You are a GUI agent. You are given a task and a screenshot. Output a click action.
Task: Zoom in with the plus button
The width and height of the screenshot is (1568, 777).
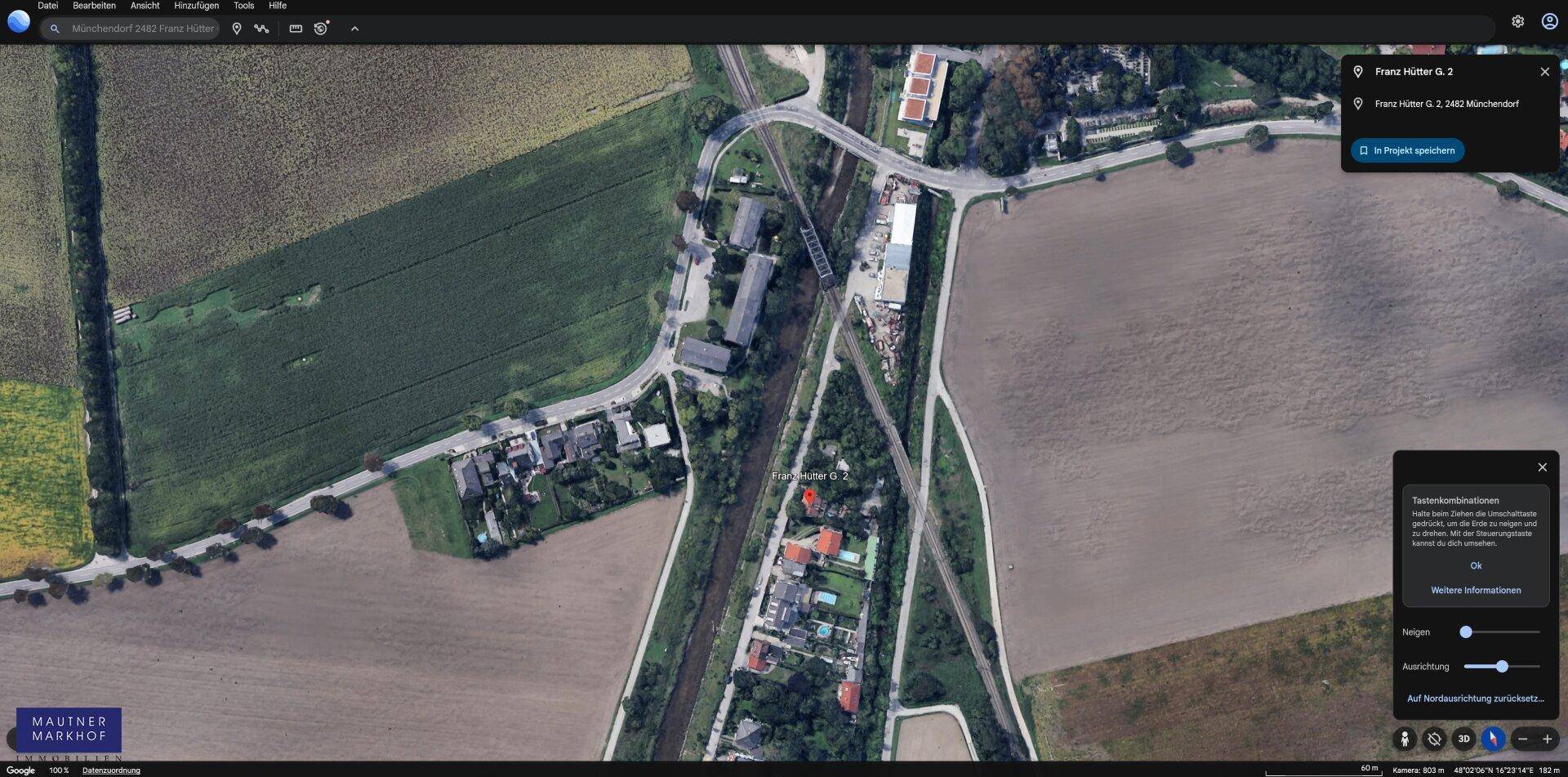pyautogui.click(x=1547, y=739)
